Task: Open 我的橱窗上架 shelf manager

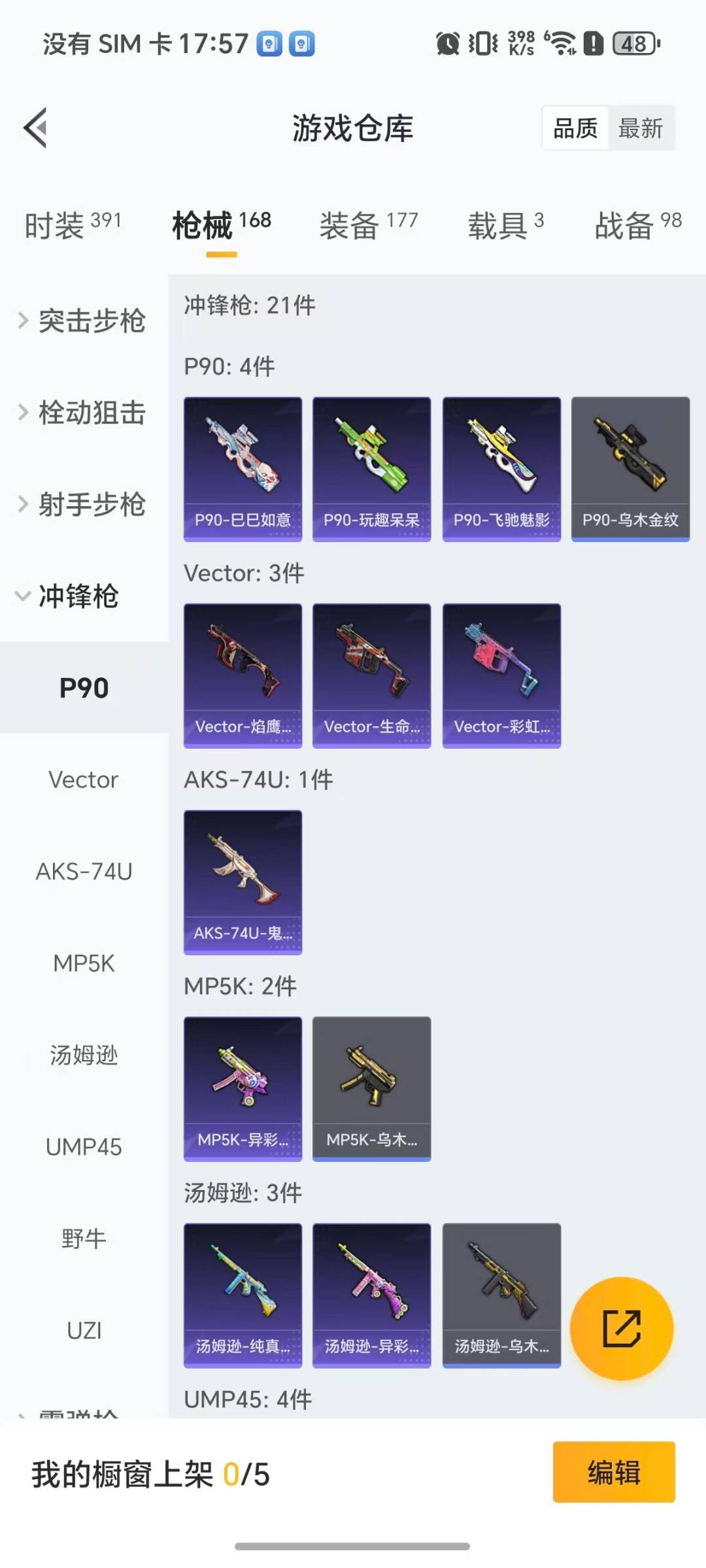Action: click(x=150, y=1471)
